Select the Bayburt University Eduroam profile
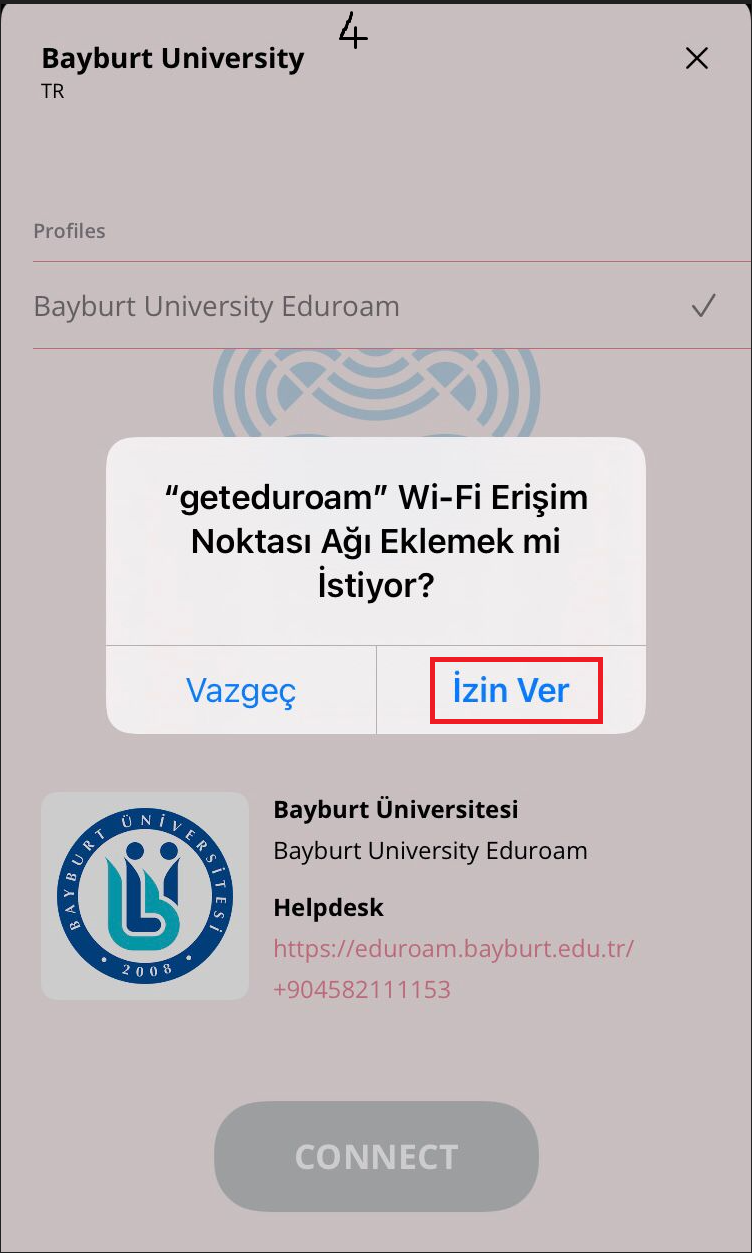753x1255 pixels. 217,306
